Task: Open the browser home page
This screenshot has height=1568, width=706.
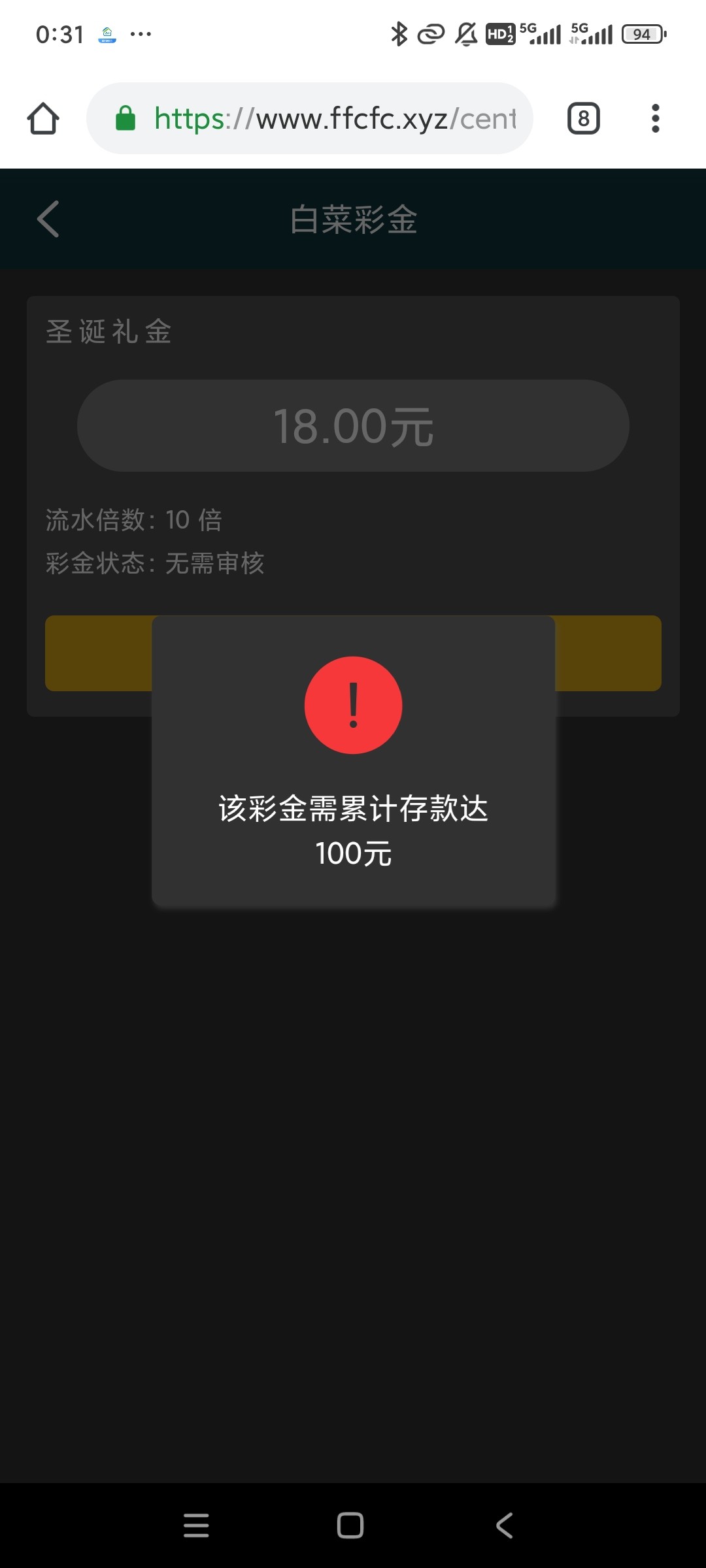Action: (x=43, y=119)
